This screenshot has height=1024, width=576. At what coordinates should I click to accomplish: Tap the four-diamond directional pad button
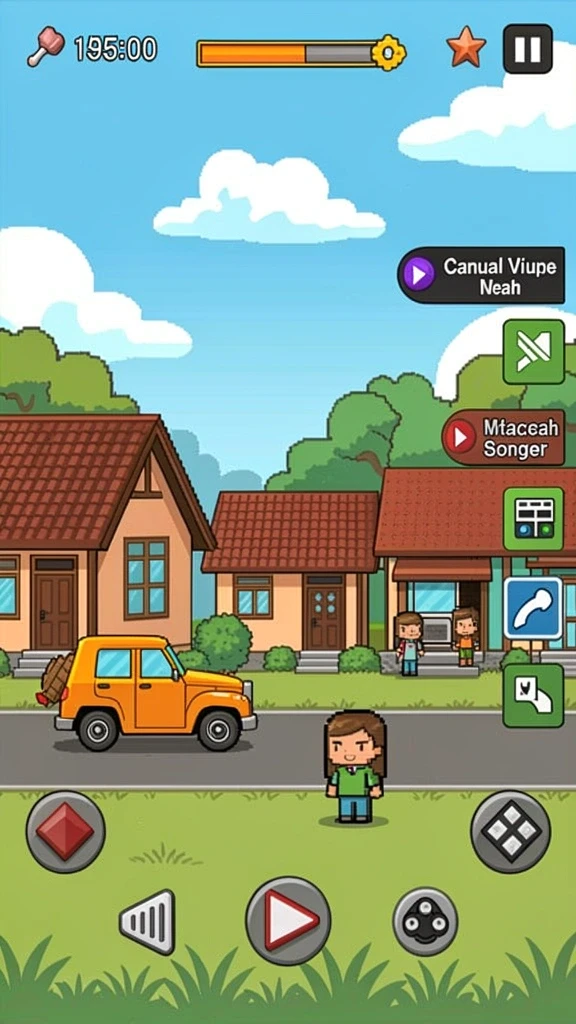point(511,831)
